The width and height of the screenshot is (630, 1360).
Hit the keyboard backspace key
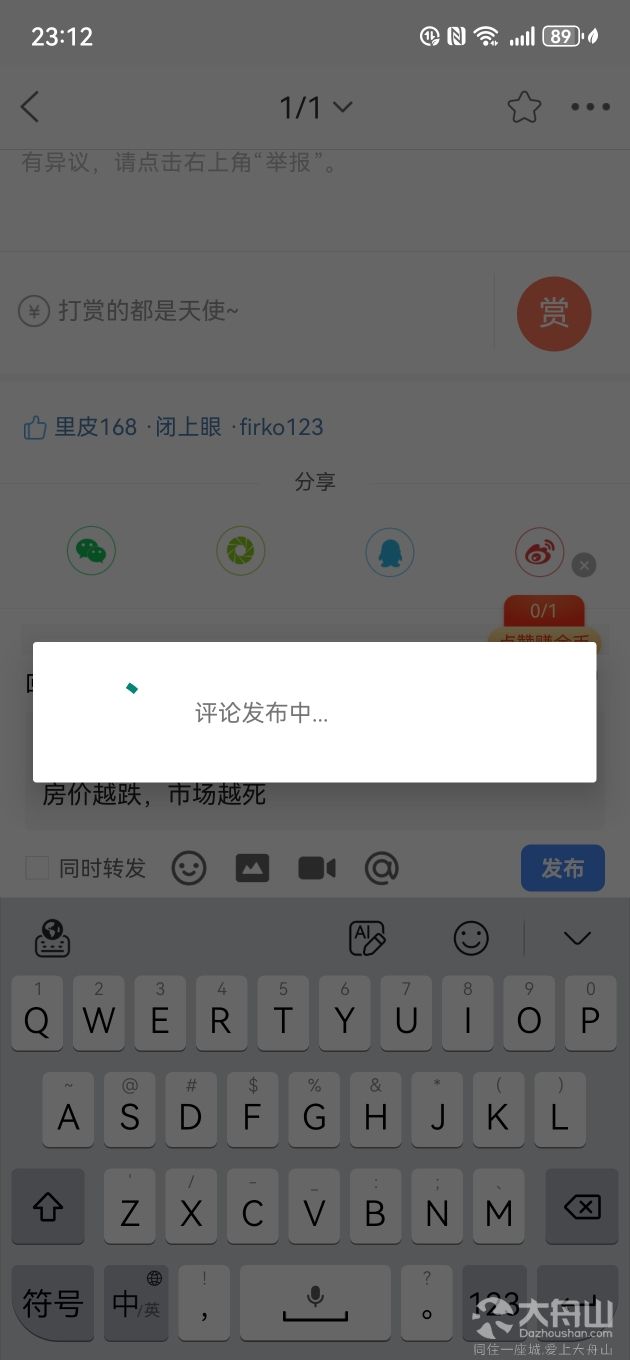pos(581,1207)
